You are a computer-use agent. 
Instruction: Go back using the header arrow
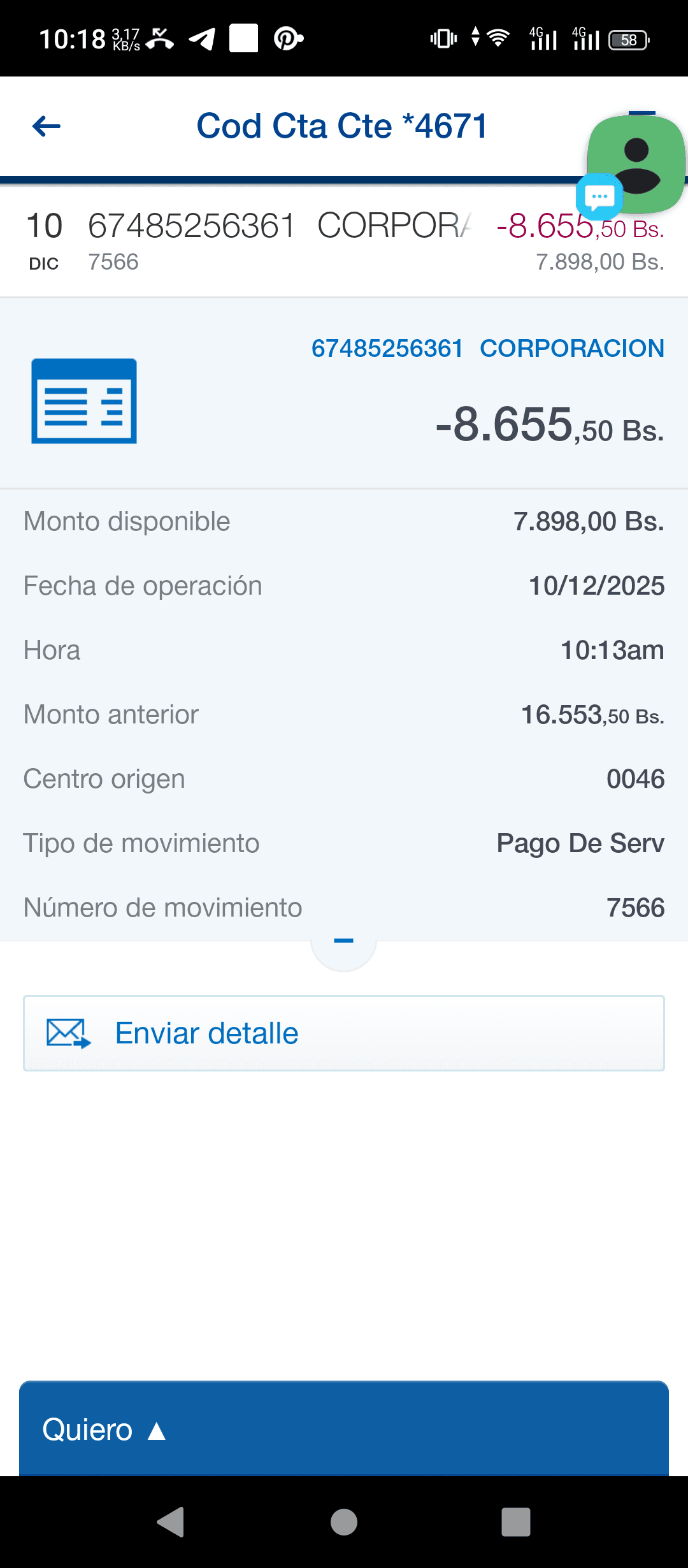[x=47, y=126]
